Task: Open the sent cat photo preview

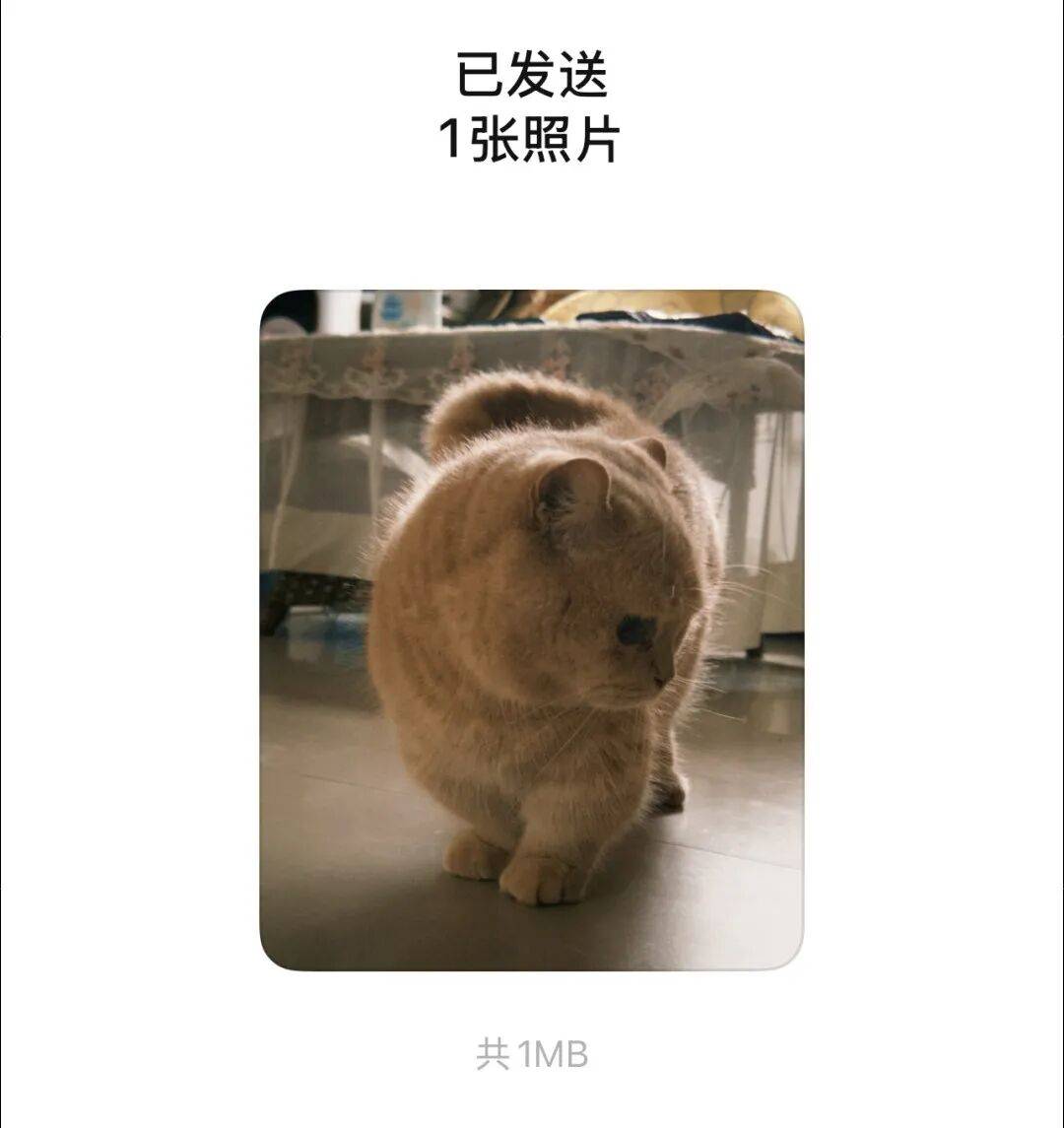Action: (x=532, y=630)
